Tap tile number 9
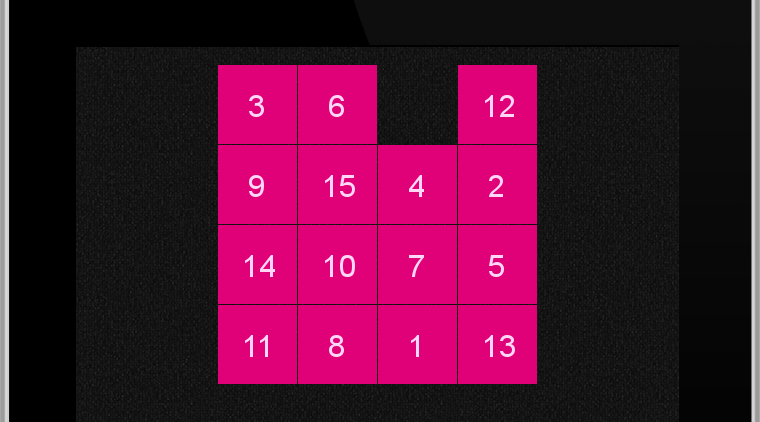Viewport: 760px width, 422px height. pyautogui.click(x=257, y=185)
